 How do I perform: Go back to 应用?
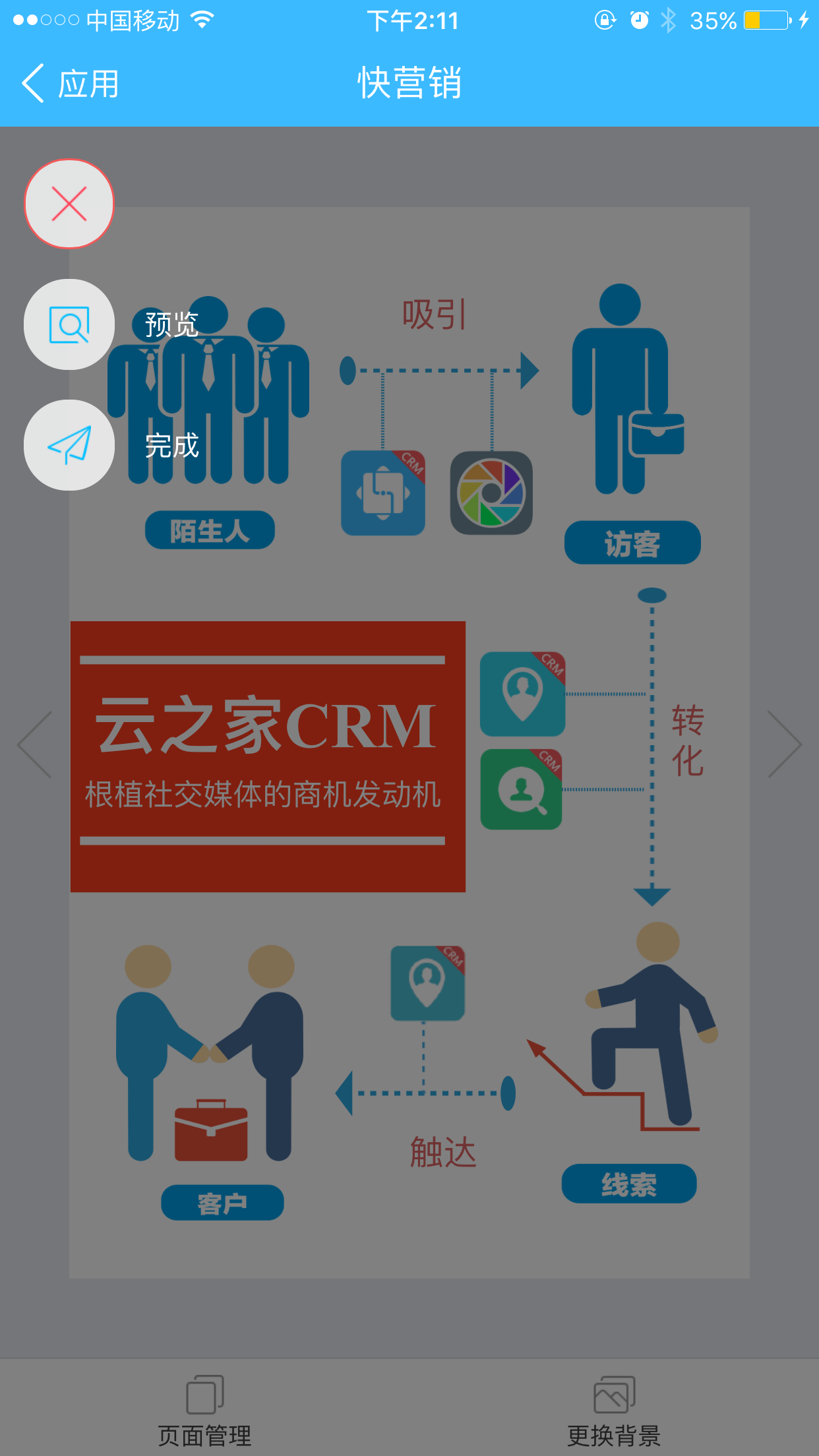[x=69, y=84]
